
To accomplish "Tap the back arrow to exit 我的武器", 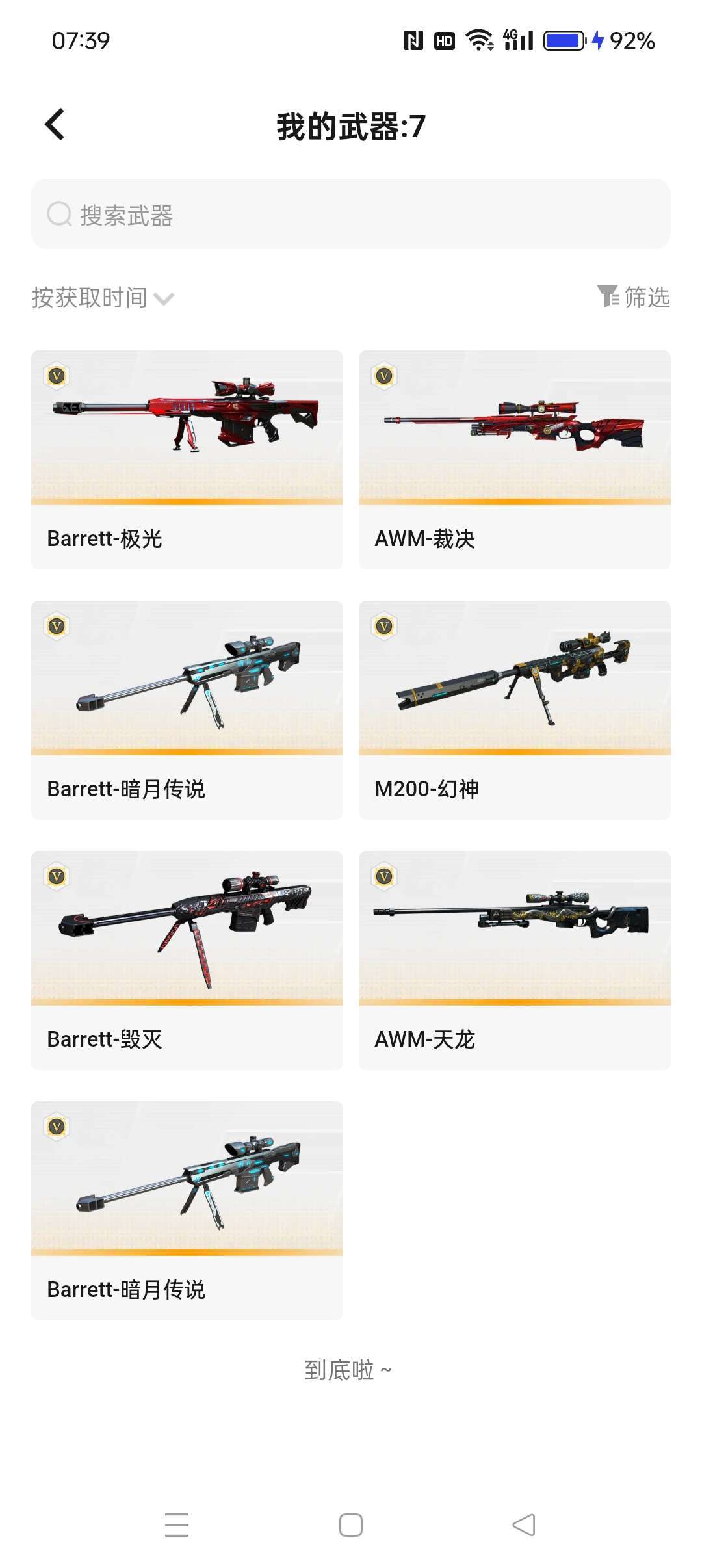I will click(x=55, y=124).
